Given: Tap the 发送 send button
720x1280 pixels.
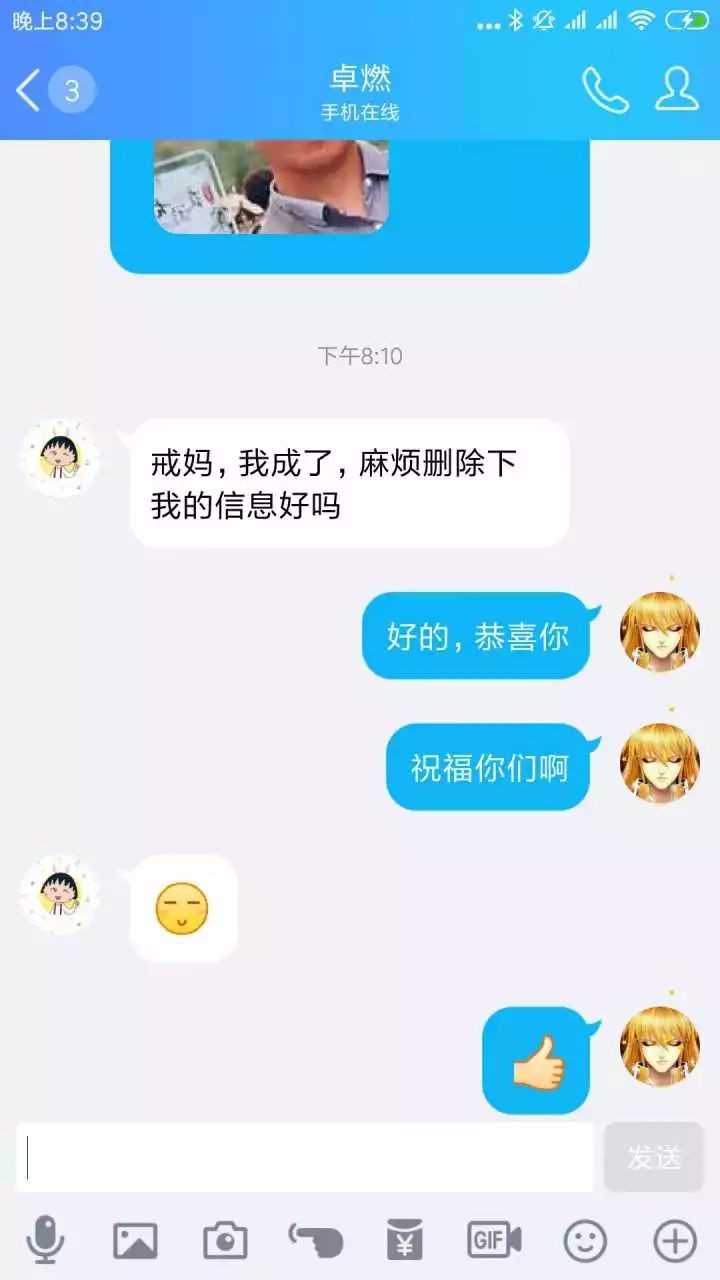Looking at the screenshot, I should pyautogui.click(x=654, y=1157).
